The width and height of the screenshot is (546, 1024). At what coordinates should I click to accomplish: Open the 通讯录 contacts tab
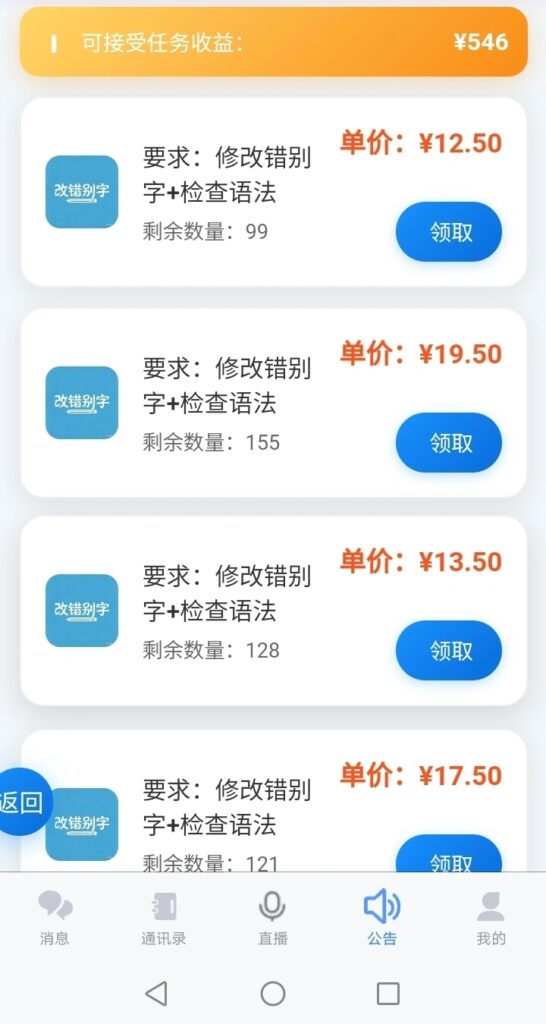[x=164, y=918]
